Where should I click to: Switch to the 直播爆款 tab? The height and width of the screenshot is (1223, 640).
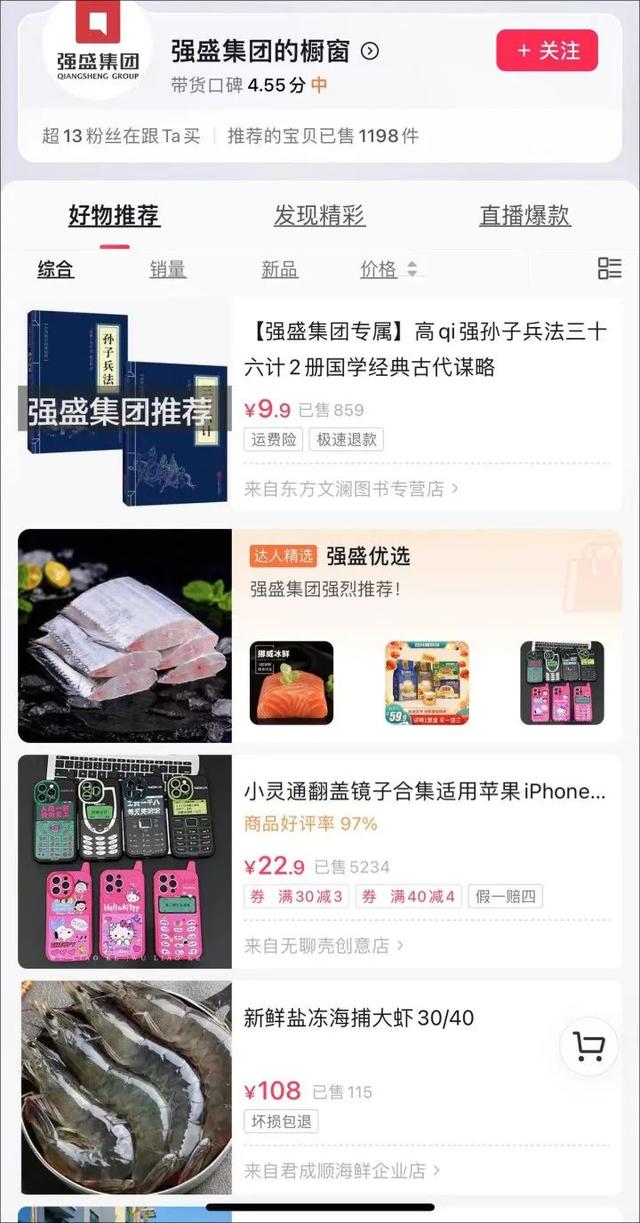(524, 215)
